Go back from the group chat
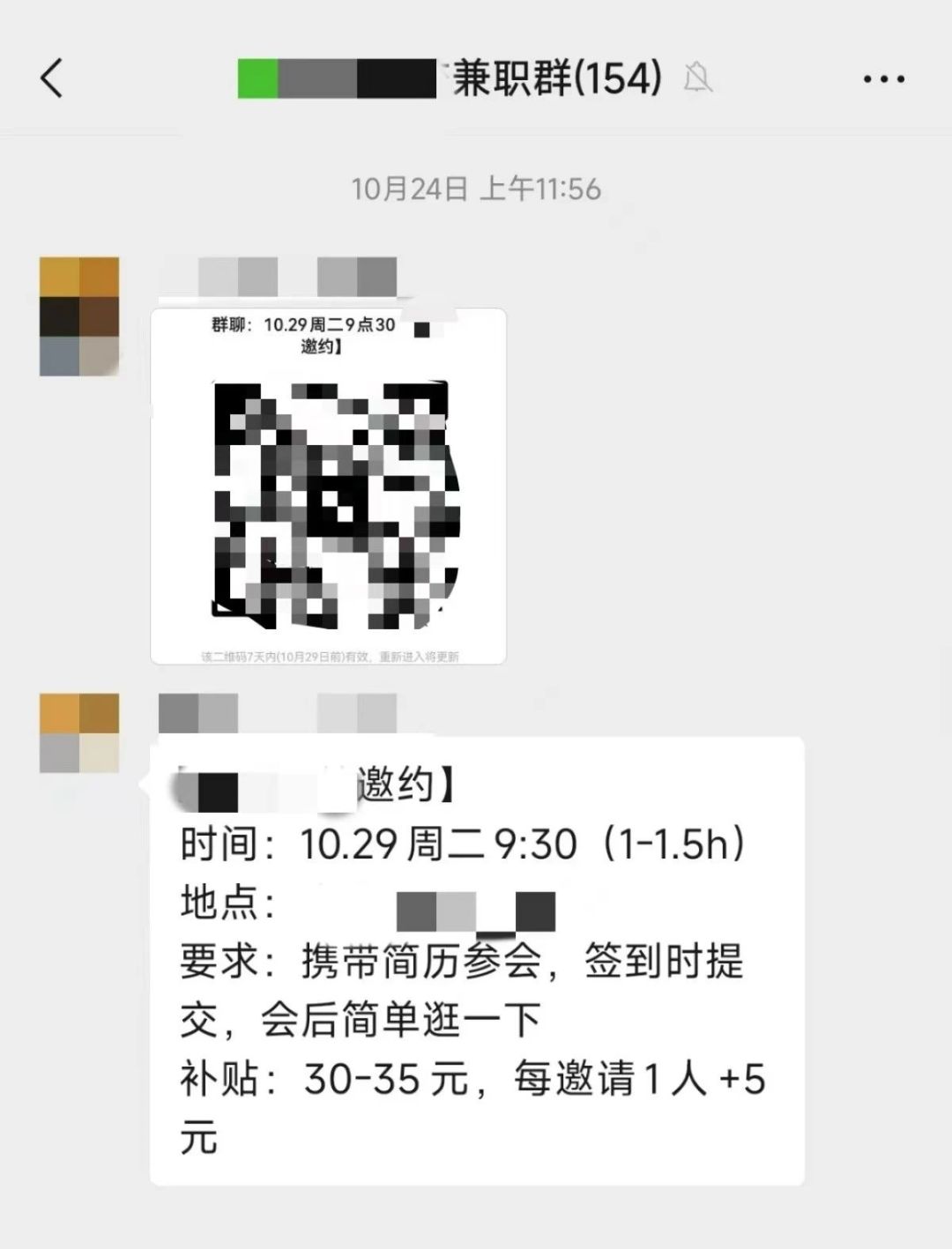Image resolution: width=952 pixels, height=1249 pixels. (x=52, y=78)
